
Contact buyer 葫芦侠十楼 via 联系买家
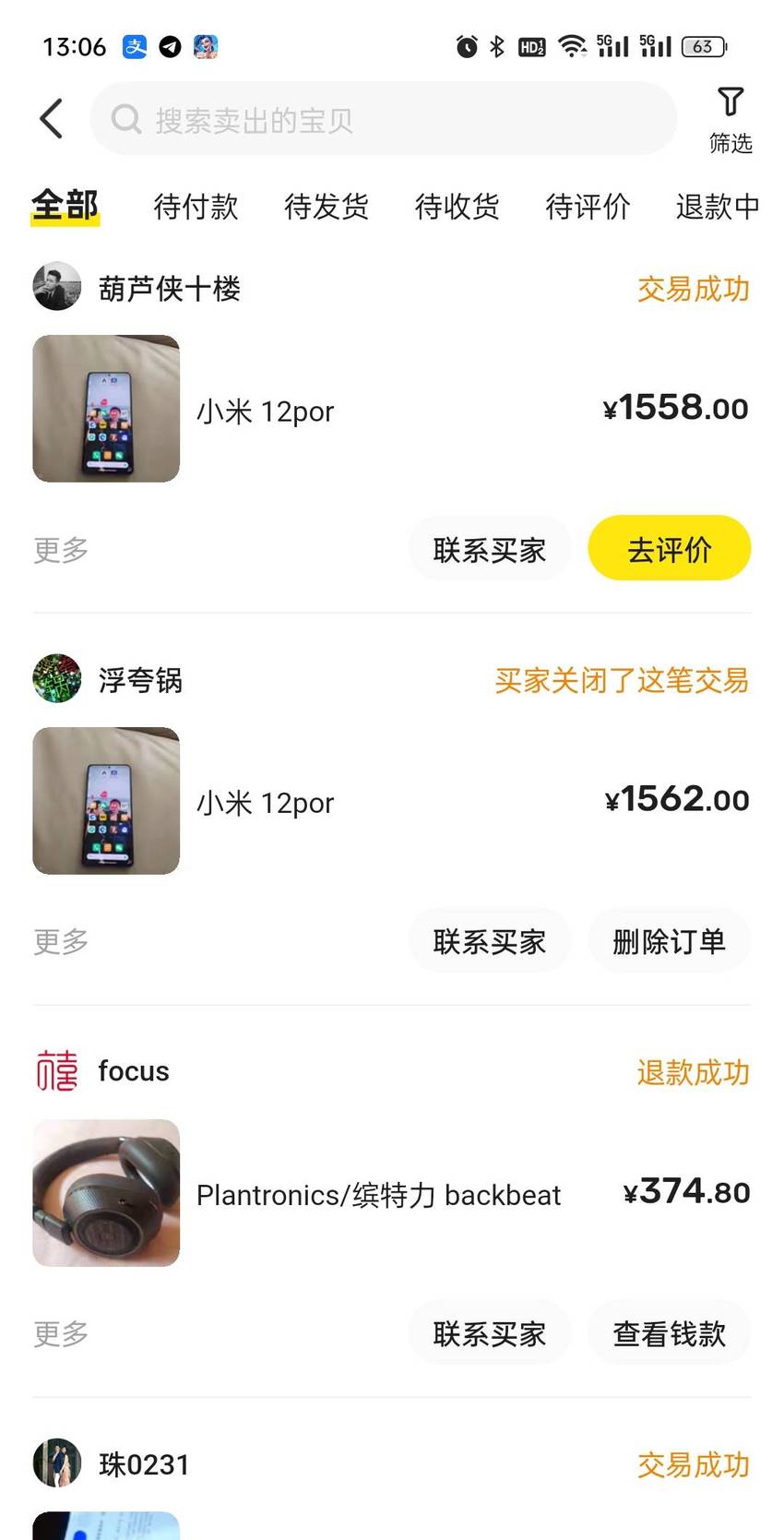490,549
